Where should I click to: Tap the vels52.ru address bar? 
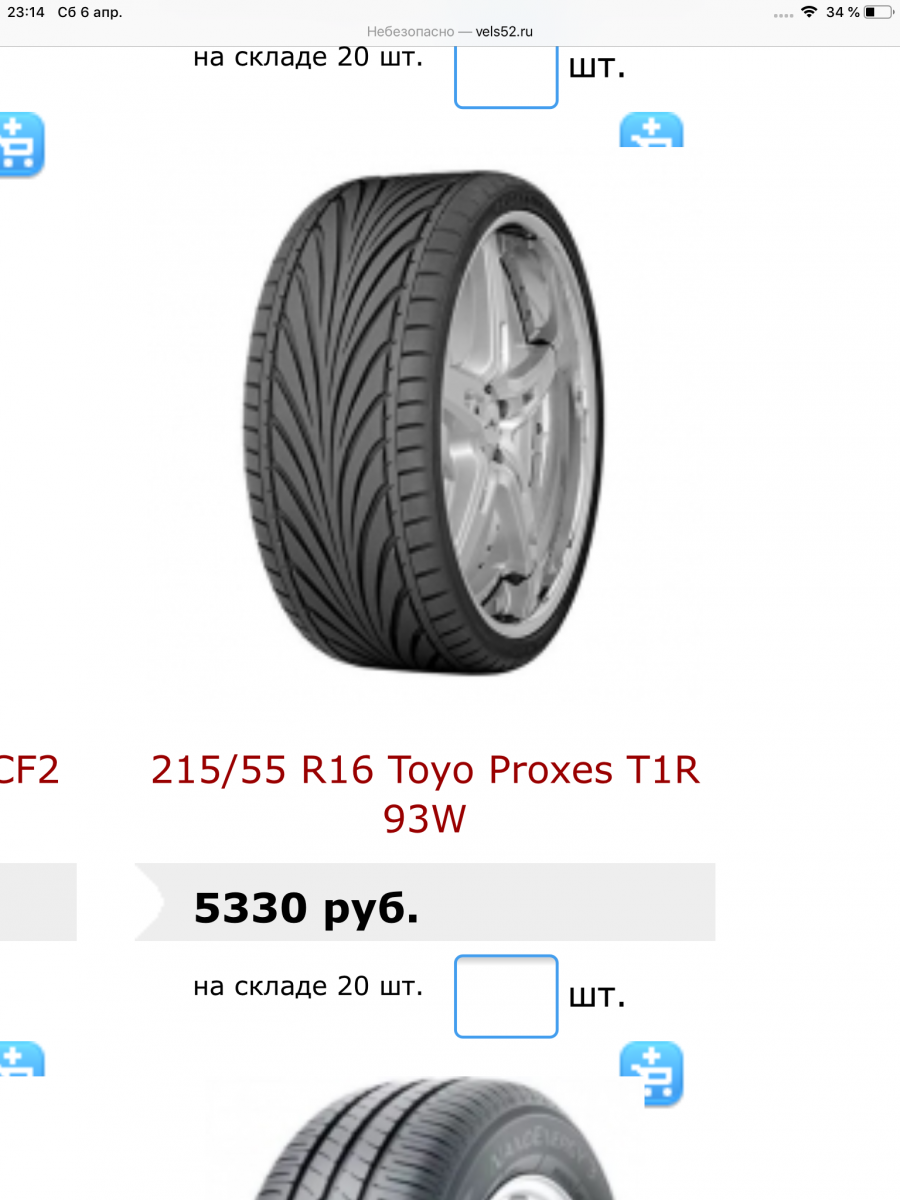point(450,31)
